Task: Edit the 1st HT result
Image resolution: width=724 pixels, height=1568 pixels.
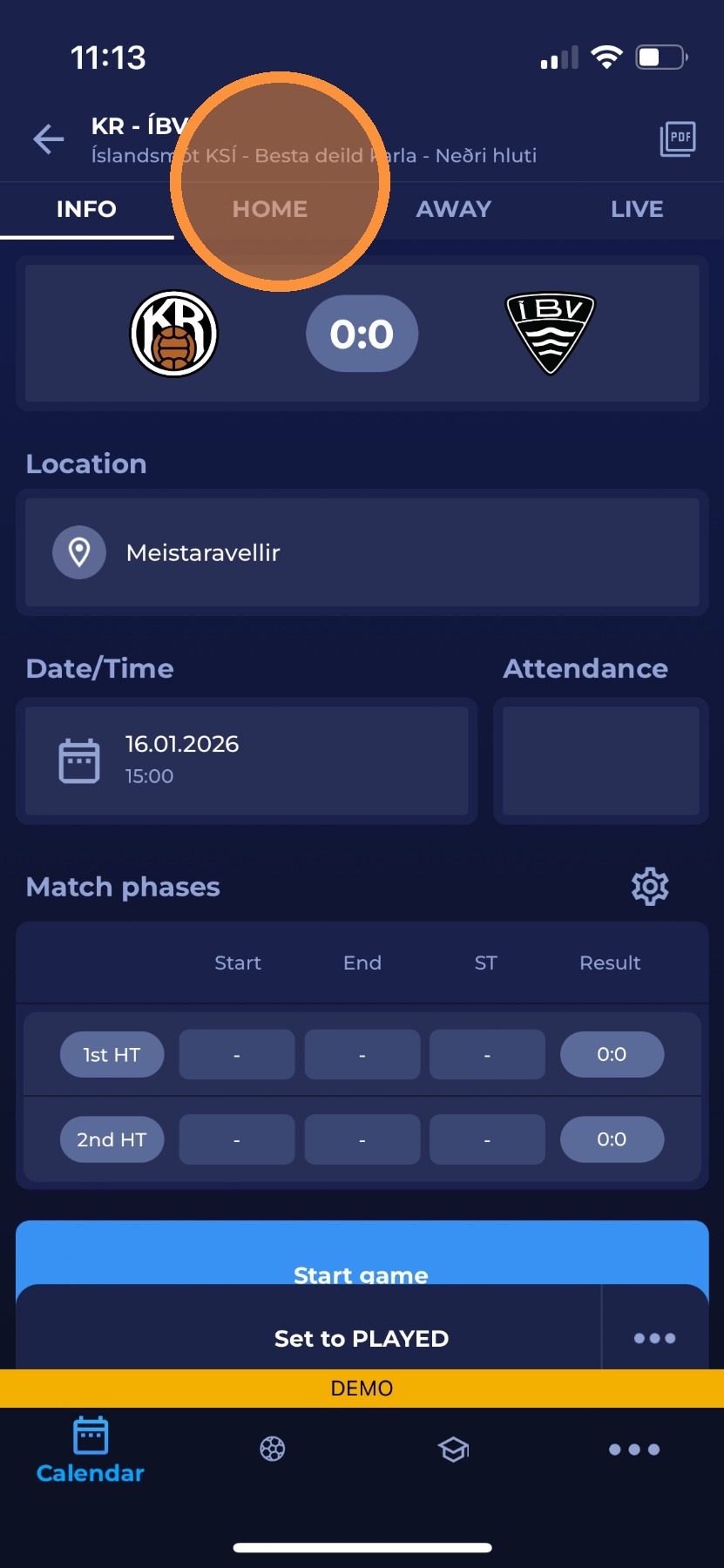Action: click(x=612, y=1055)
